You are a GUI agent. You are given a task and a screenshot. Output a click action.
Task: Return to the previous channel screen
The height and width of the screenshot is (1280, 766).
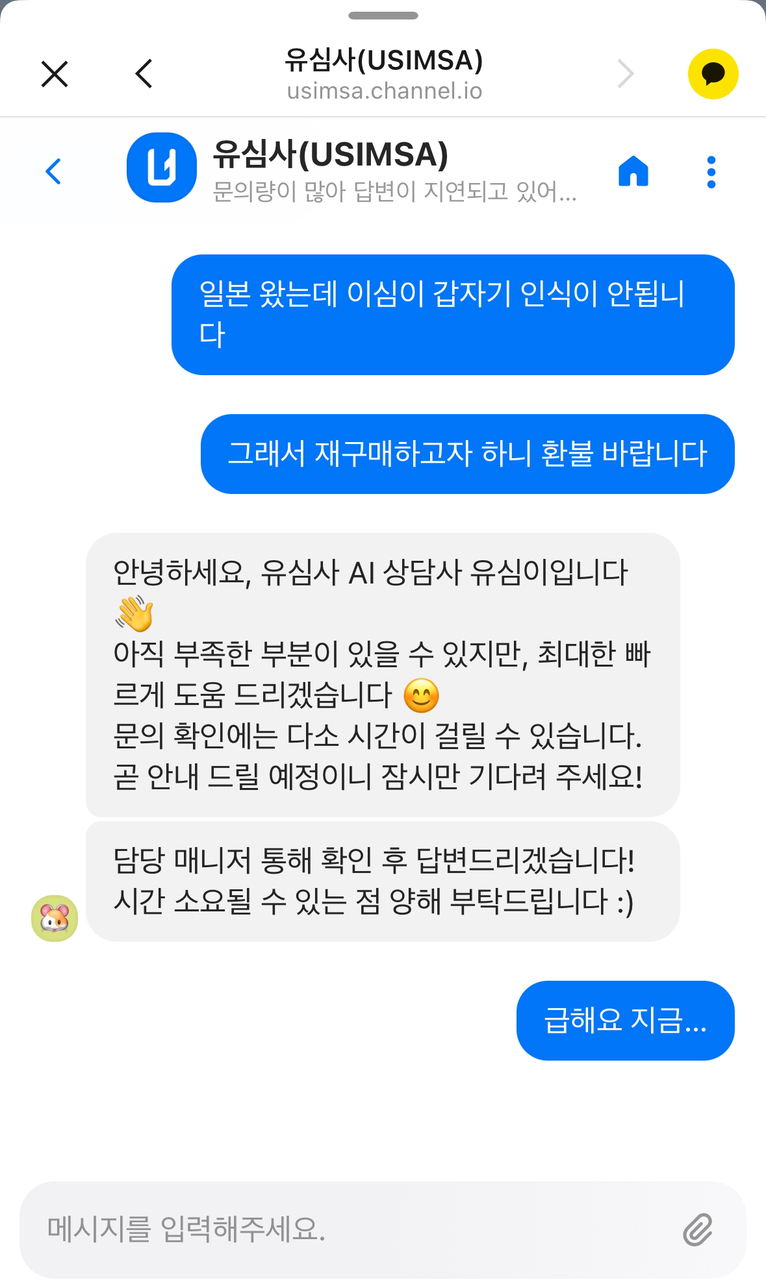pyautogui.click(x=54, y=171)
